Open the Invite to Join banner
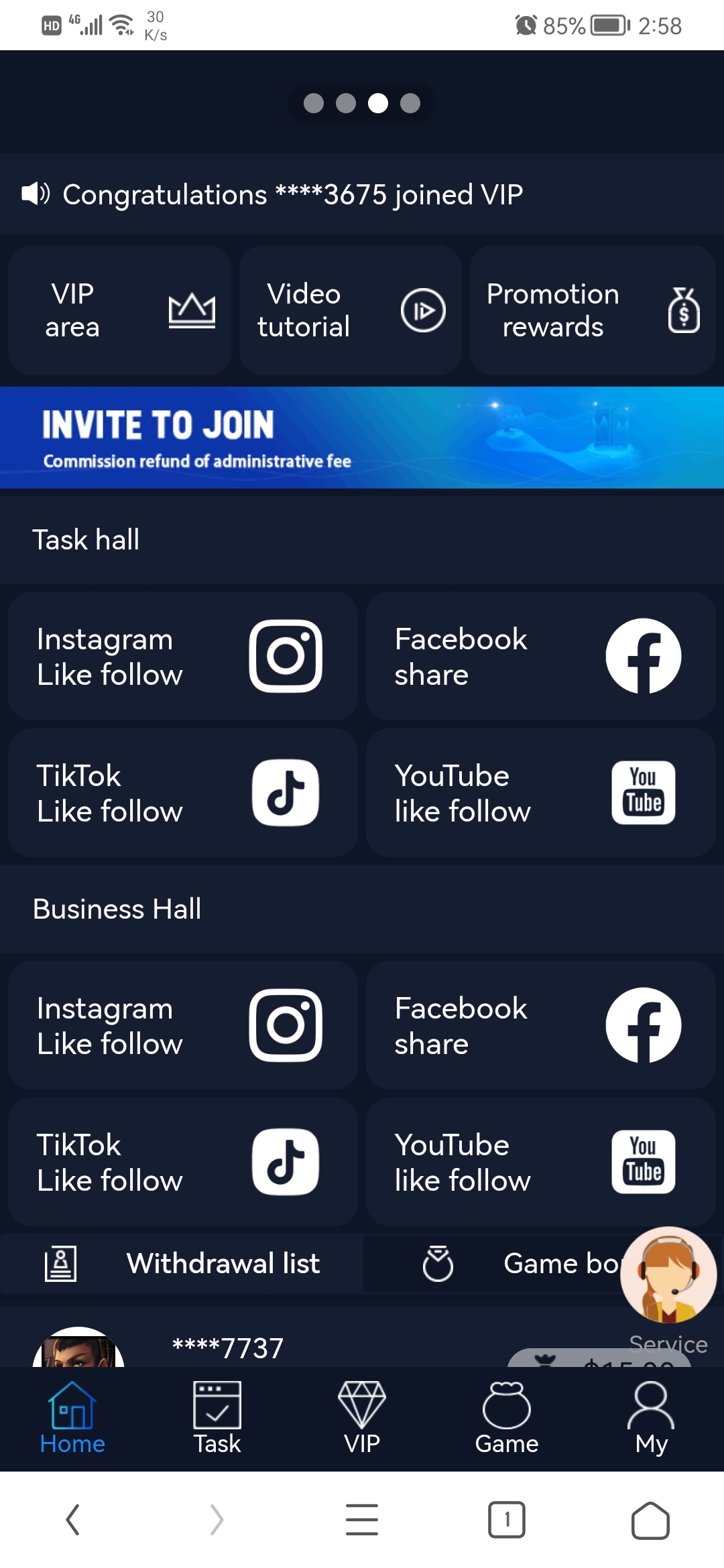This screenshot has height=1568, width=724. pyautogui.click(x=362, y=438)
